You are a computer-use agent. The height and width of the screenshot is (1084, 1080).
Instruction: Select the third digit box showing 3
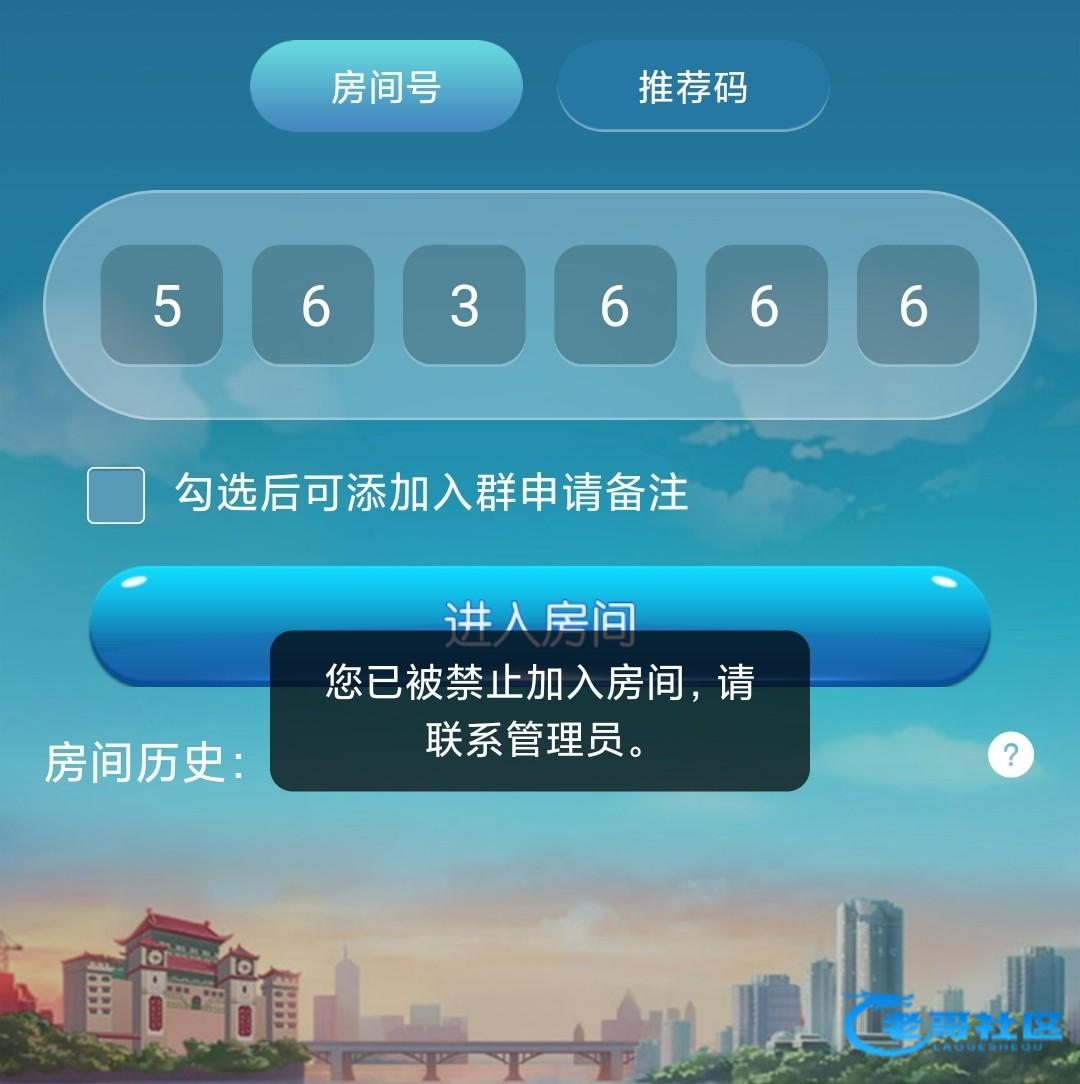(464, 305)
